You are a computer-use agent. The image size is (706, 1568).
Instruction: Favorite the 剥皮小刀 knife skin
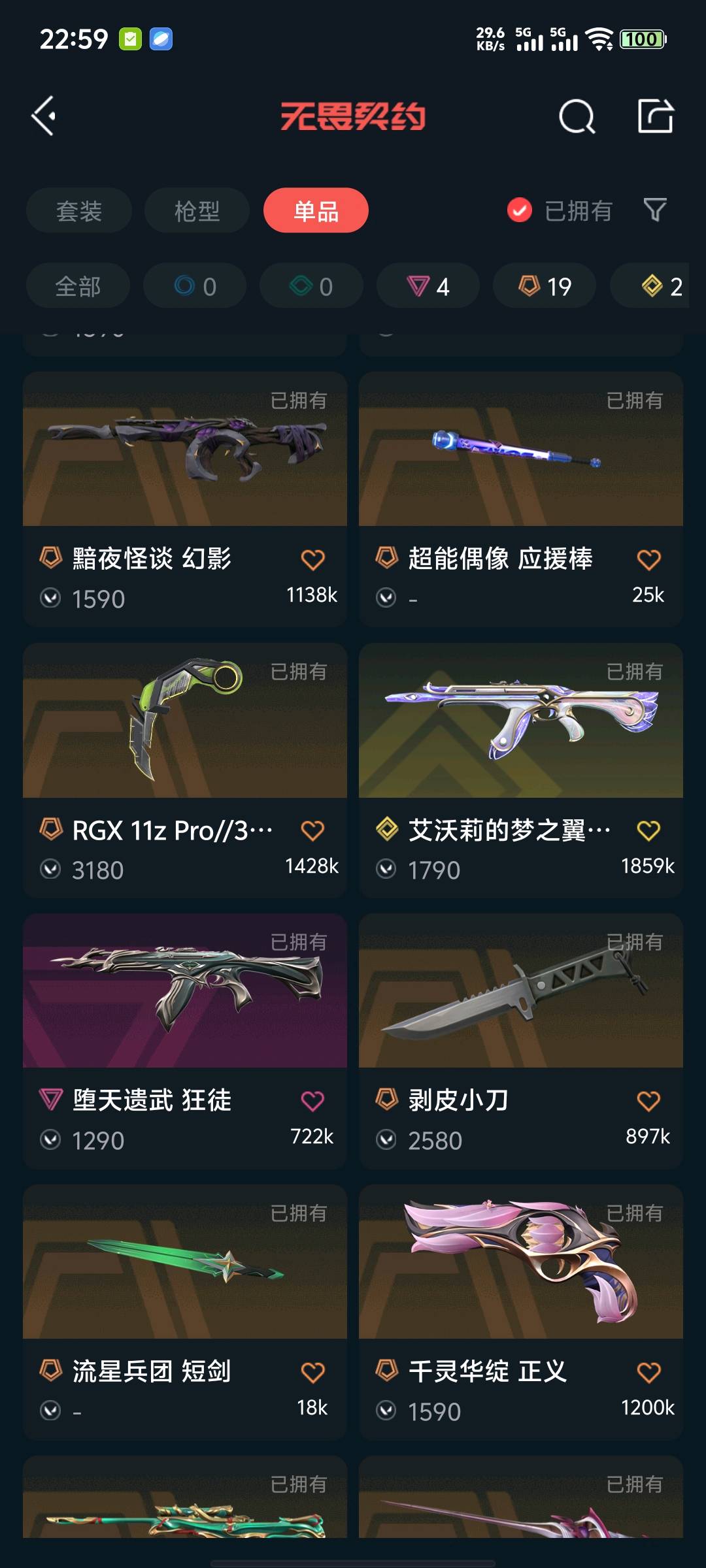click(x=648, y=1102)
